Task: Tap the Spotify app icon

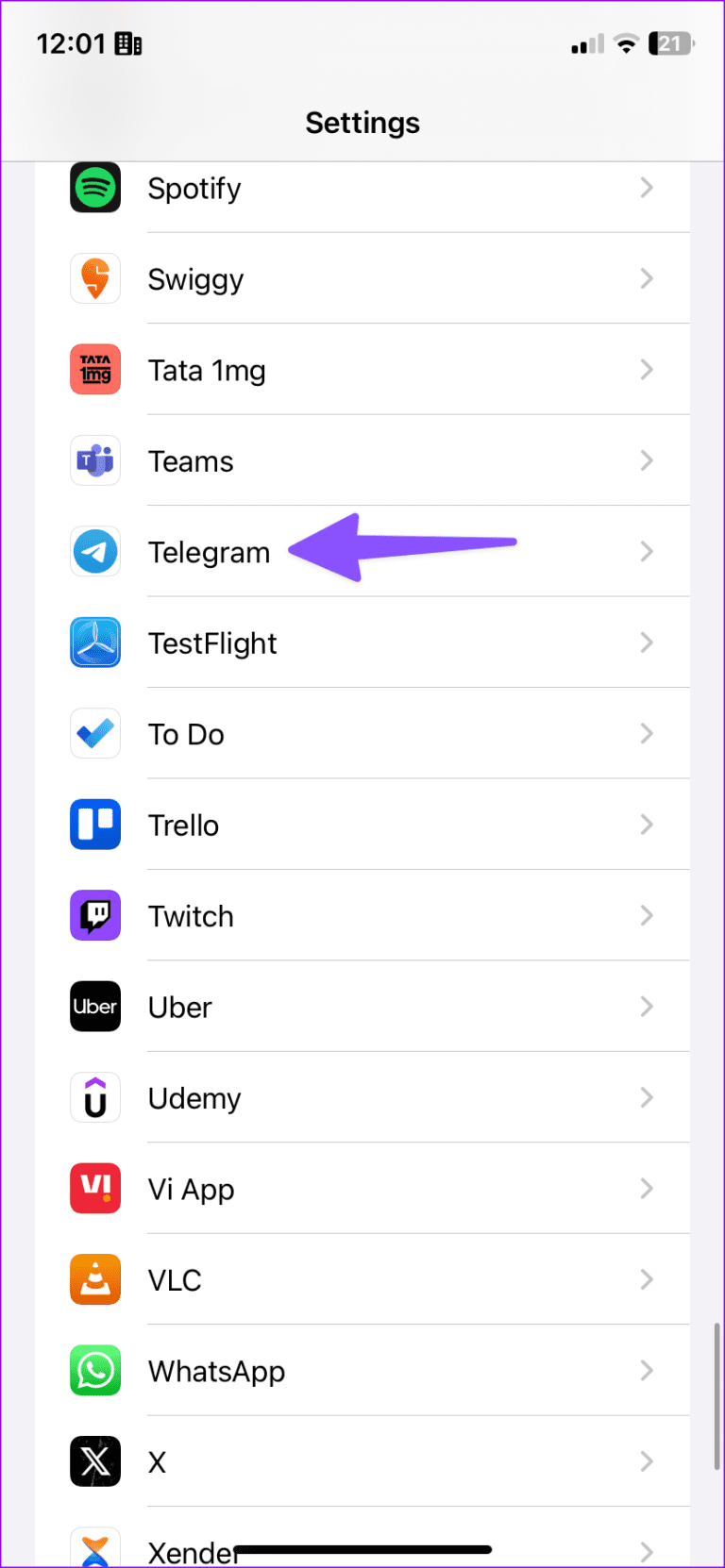Action: click(95, 188)
